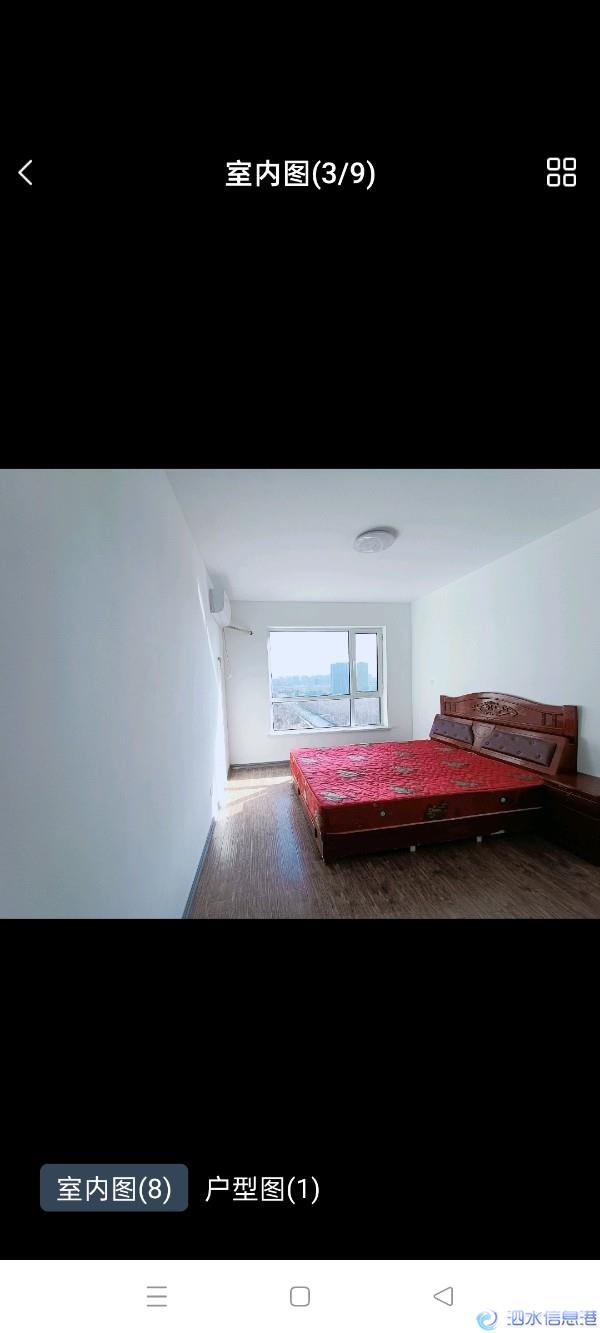Open the photo grid view
This screenshot has width=600, height=1333.
click(561, 172)
